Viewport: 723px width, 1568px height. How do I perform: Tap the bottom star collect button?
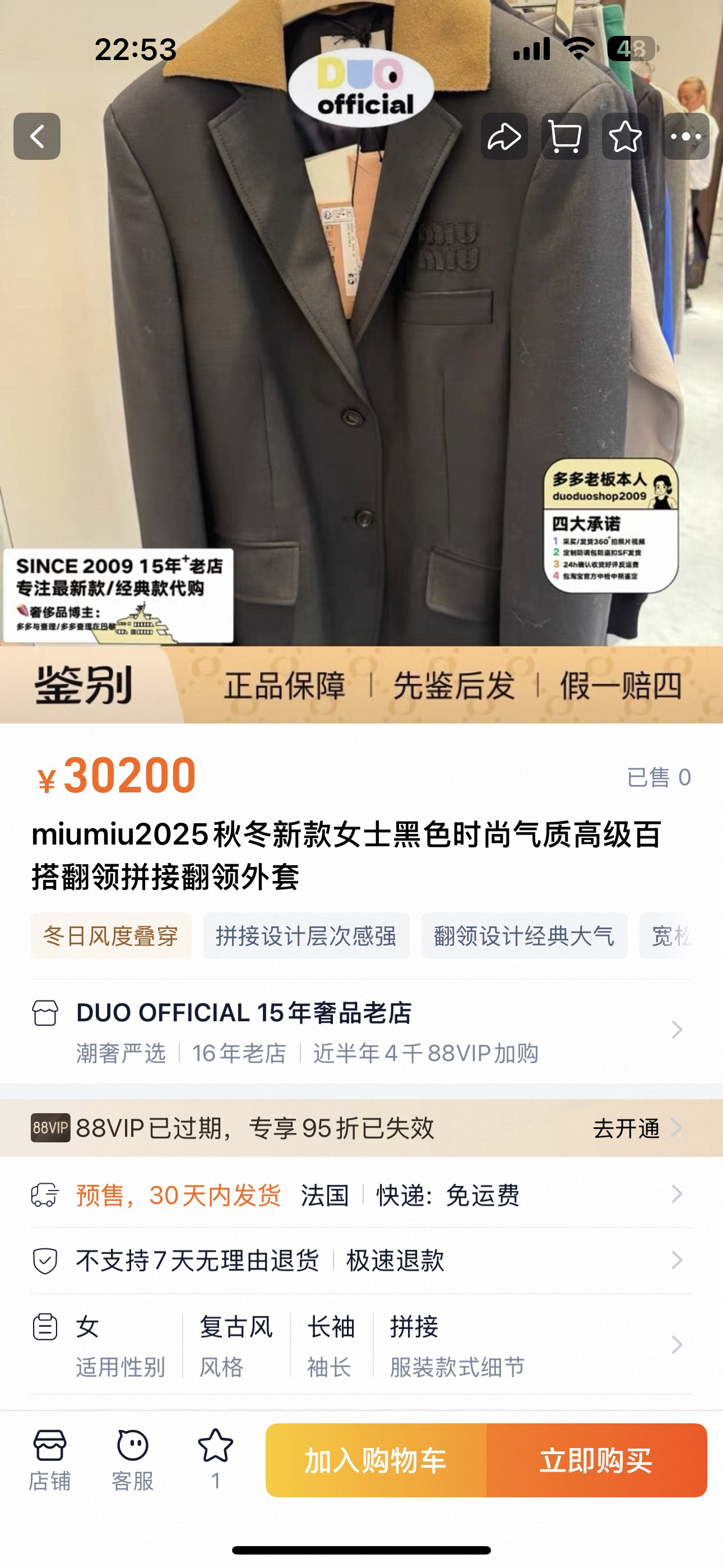(x=215, y=1460)
